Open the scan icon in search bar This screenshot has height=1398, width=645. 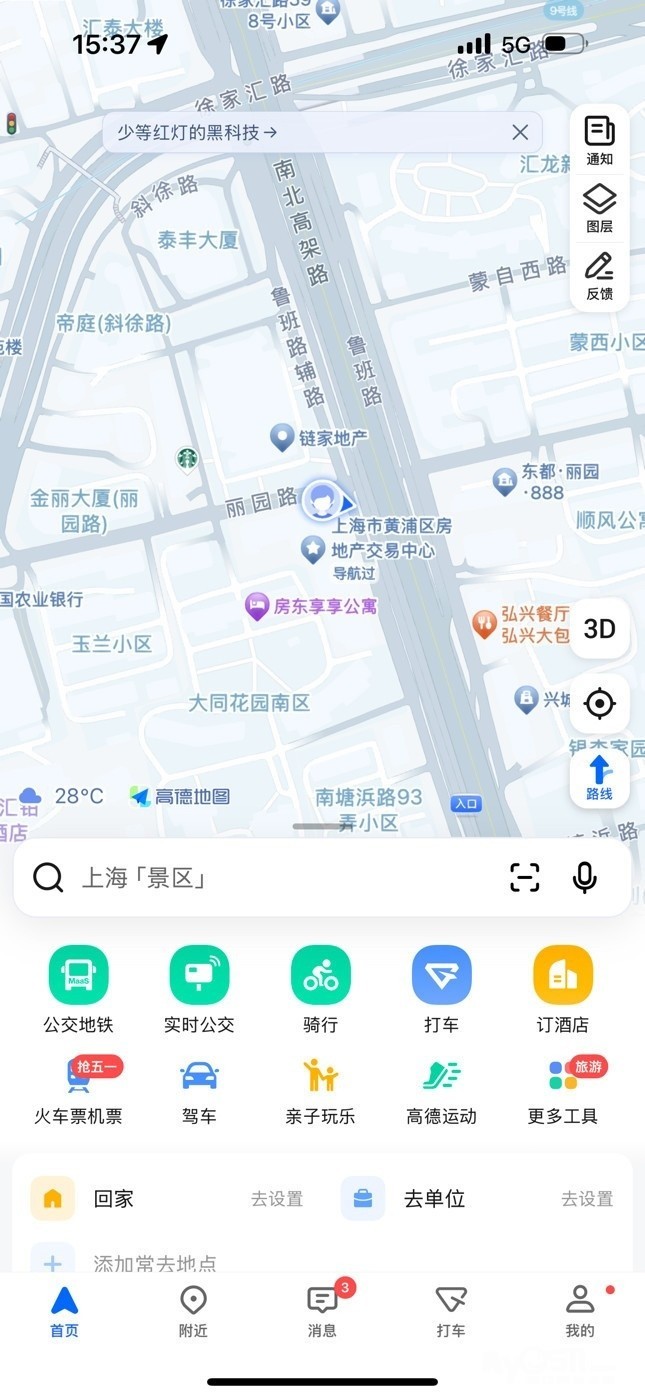tap(524, 877)
